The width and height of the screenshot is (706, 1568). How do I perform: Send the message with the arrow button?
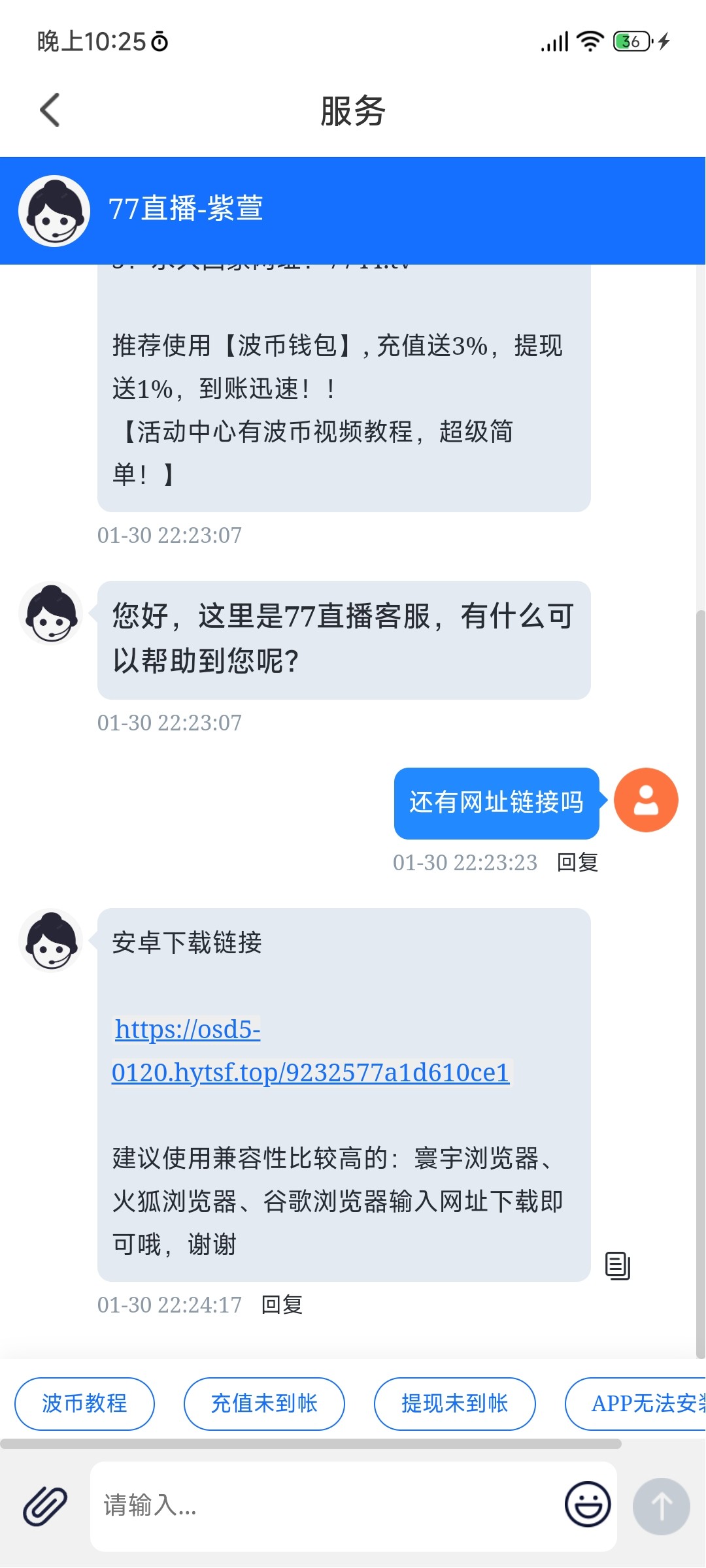coord(661,1506)
